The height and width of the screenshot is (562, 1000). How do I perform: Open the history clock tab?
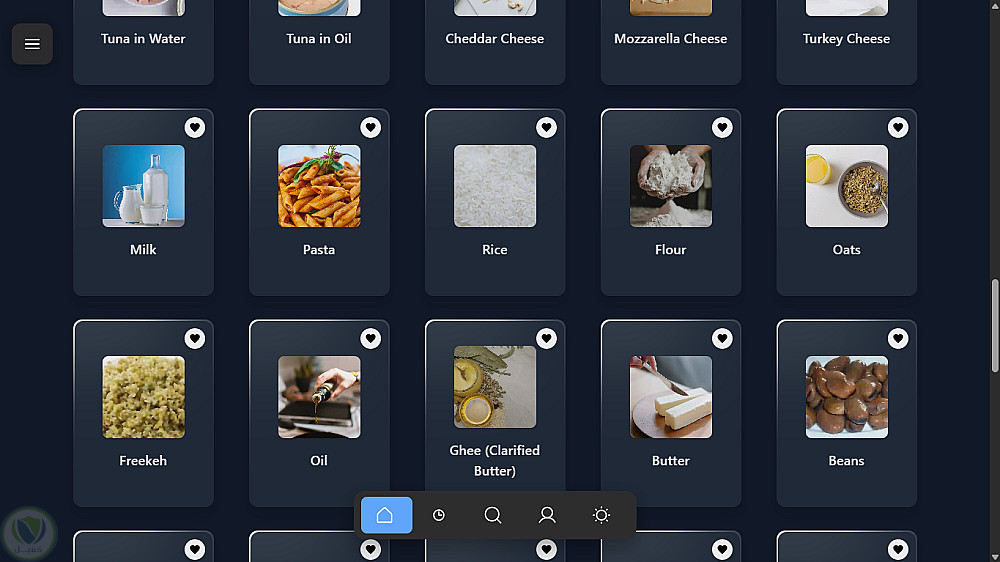tap(439, 515)
